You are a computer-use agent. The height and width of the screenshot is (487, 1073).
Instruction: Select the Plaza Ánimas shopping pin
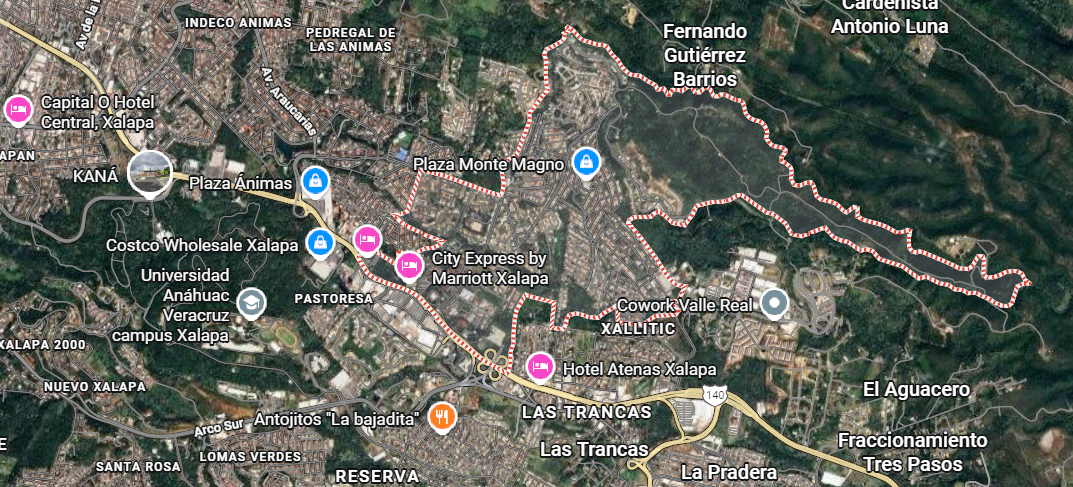[x=315, y=181]
